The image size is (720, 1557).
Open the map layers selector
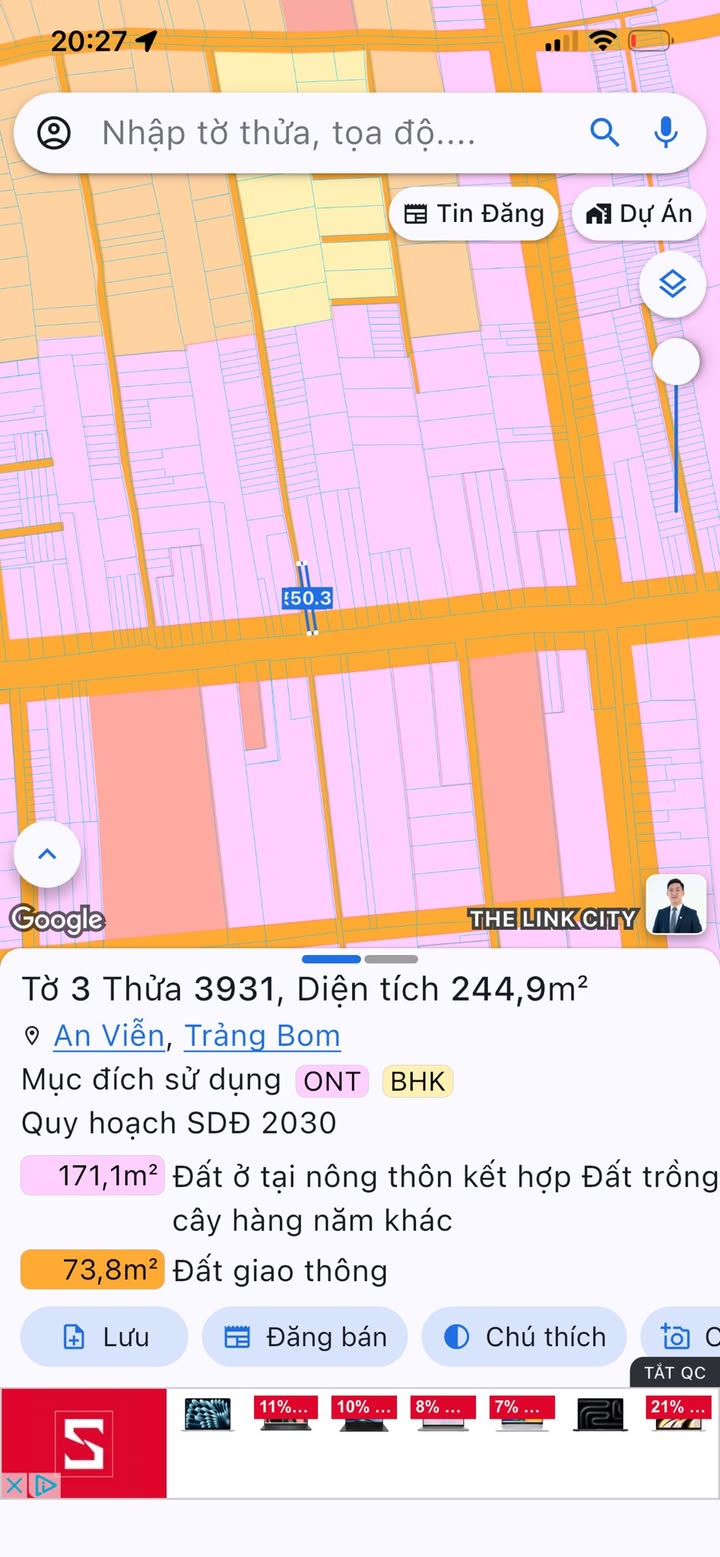pos(673,285)
